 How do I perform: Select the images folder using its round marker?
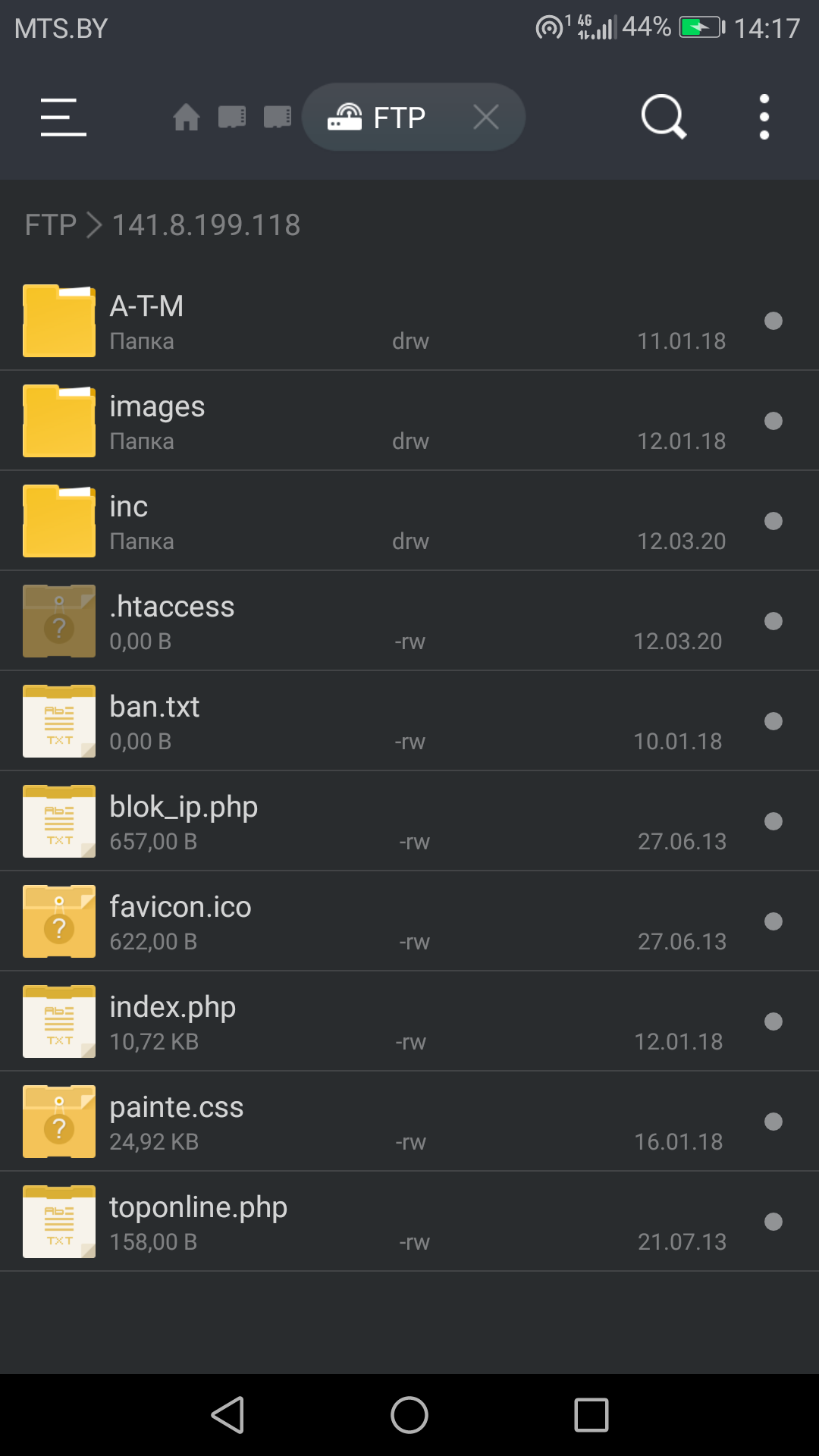773,421
